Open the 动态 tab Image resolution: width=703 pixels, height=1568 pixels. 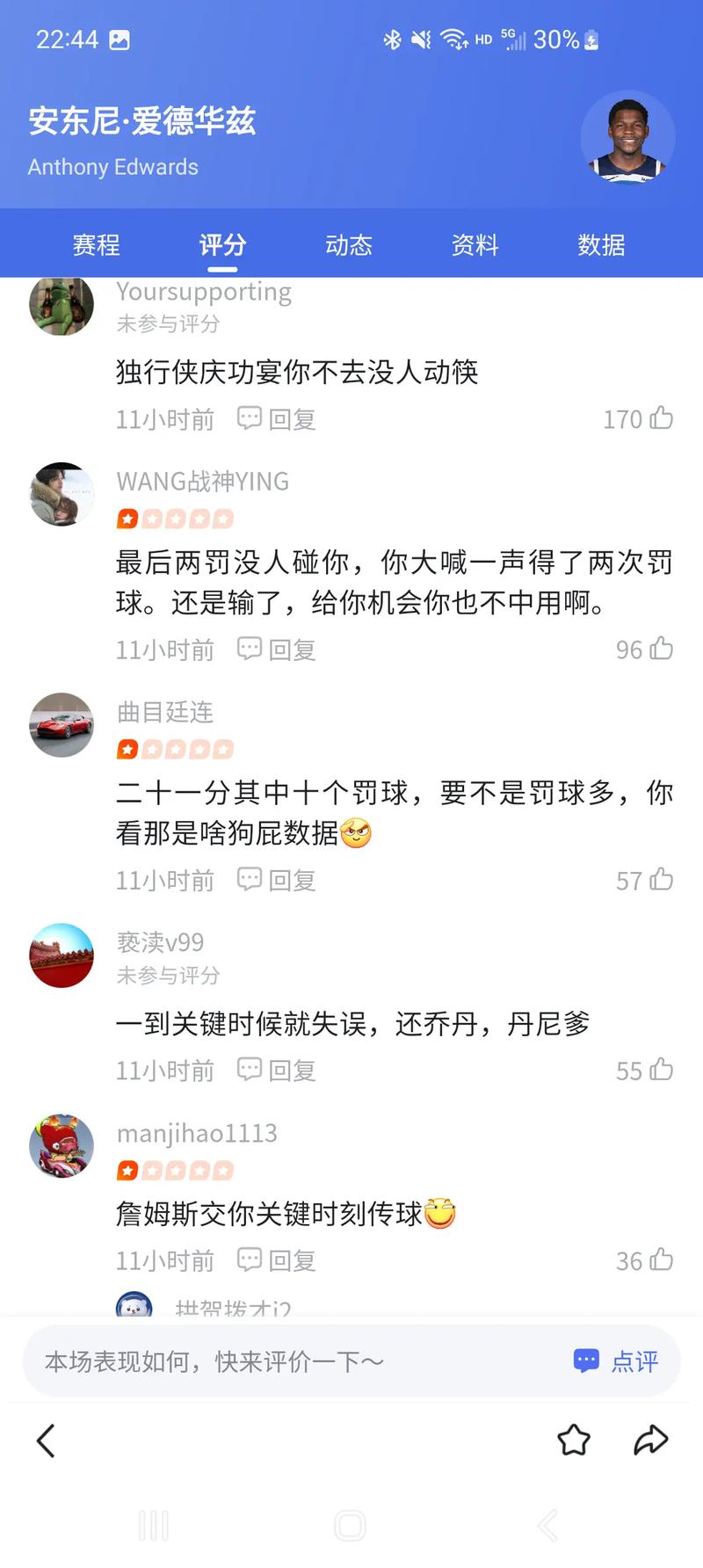(x=348, y=245)
